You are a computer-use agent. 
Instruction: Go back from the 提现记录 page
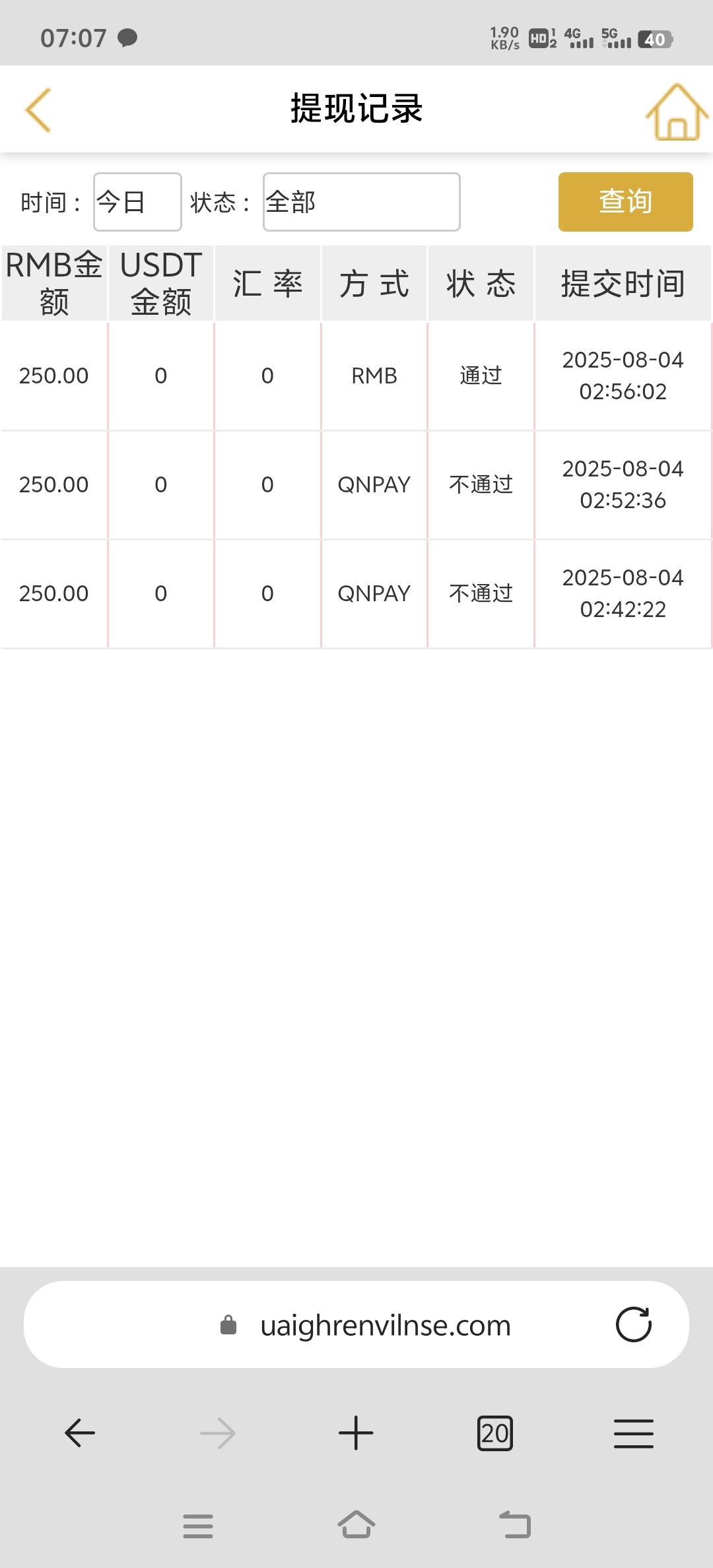click(x=38, y=110)
